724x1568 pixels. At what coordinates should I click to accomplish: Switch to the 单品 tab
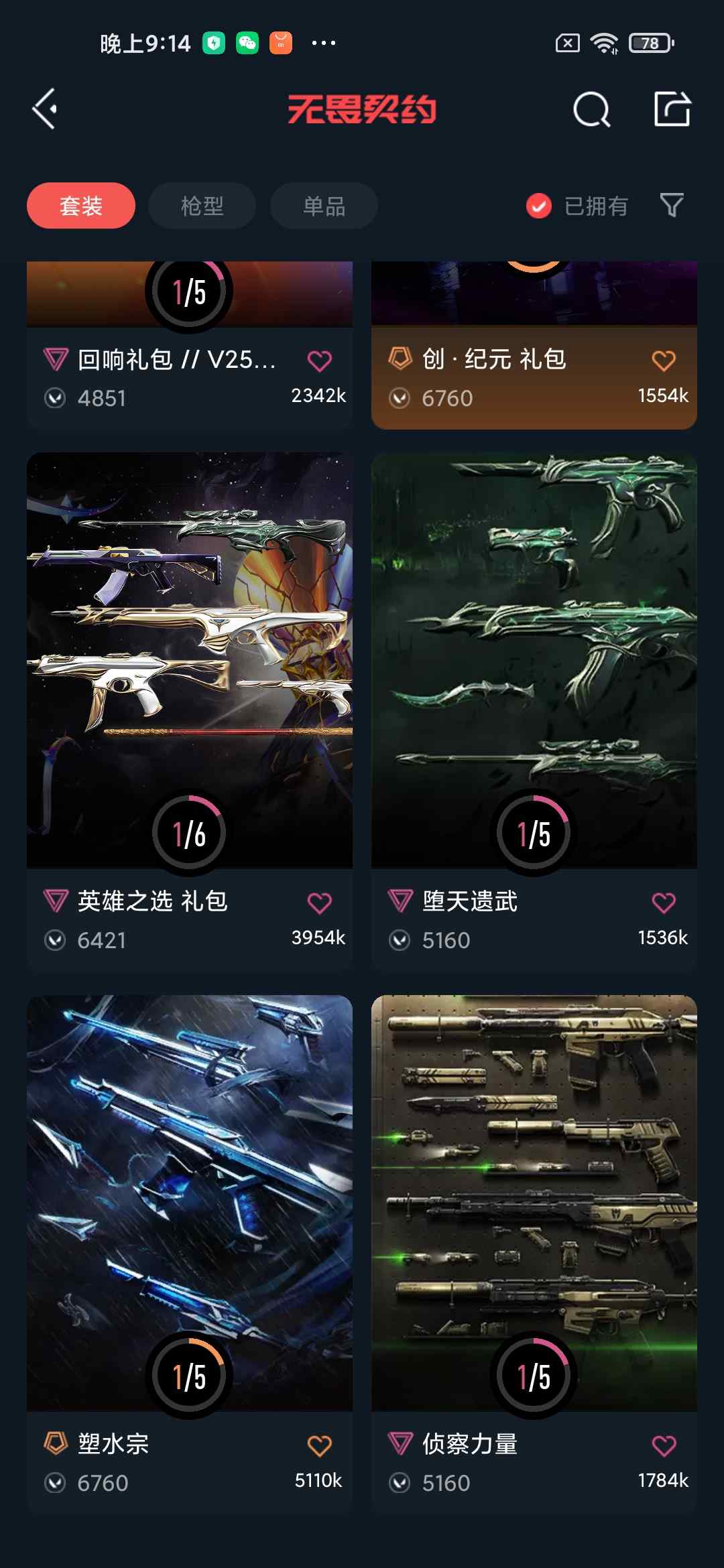324,206
